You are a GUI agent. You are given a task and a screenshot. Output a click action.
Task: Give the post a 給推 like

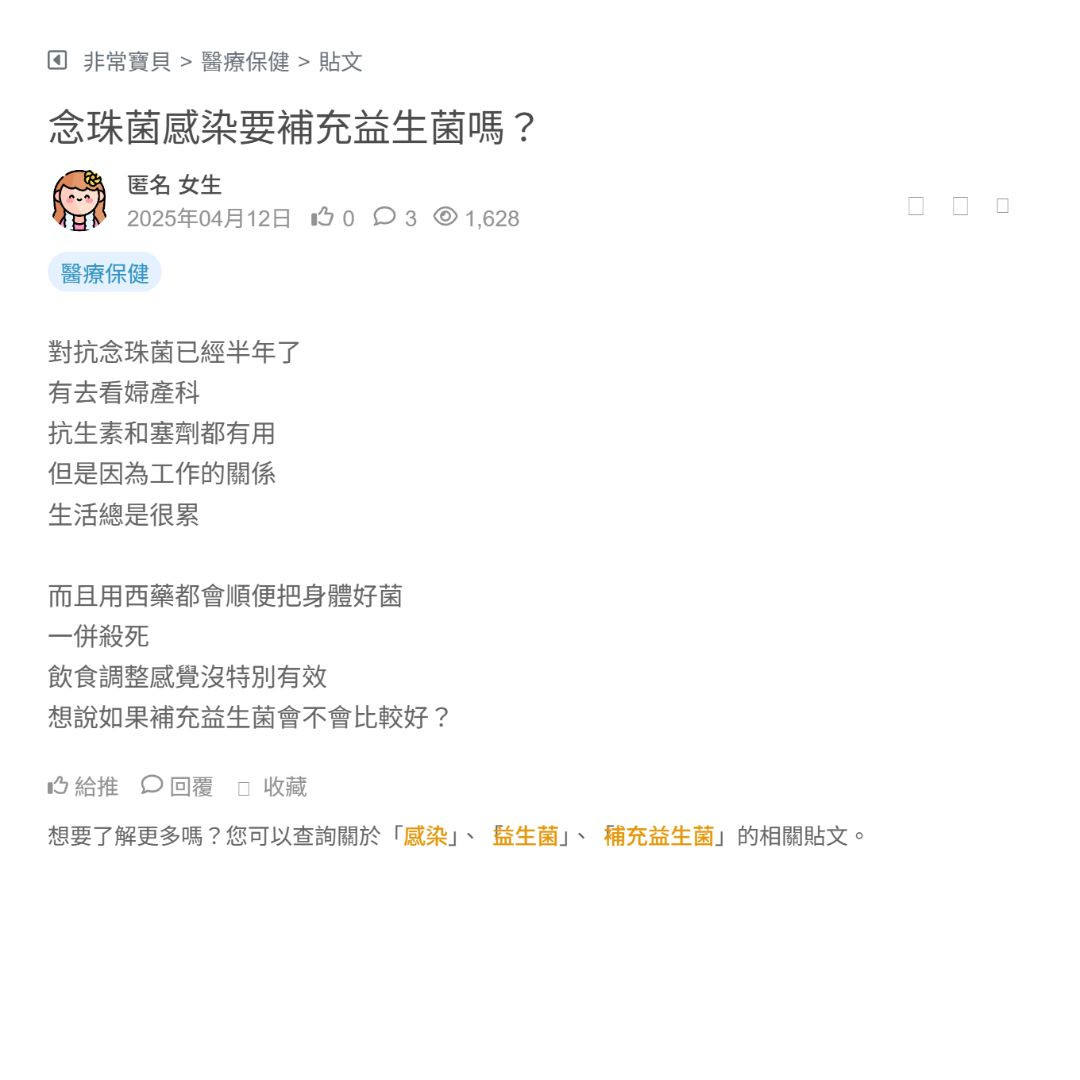(83, 787)
